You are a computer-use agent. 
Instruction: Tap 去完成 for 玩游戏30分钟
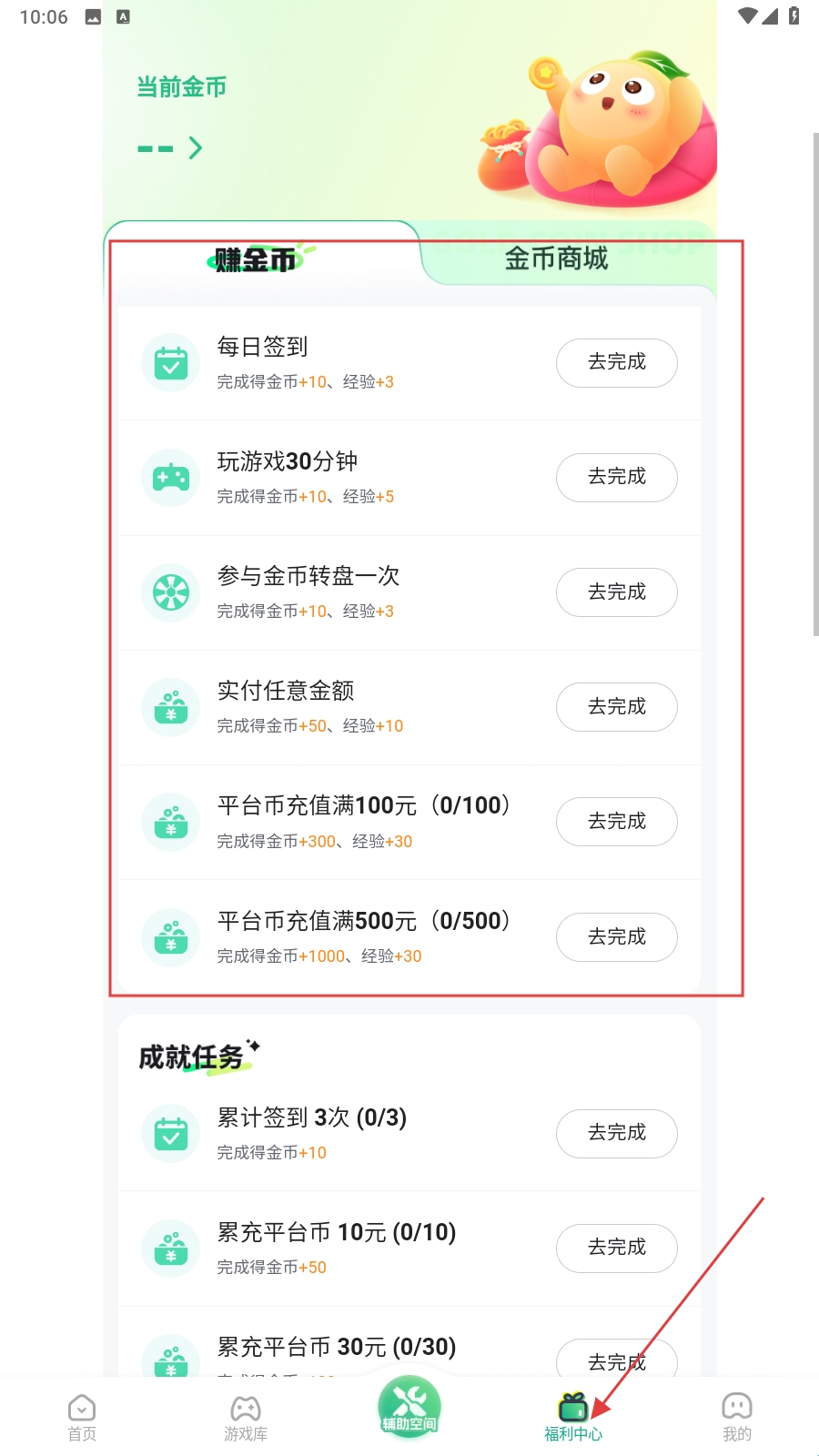coord(617,477)
